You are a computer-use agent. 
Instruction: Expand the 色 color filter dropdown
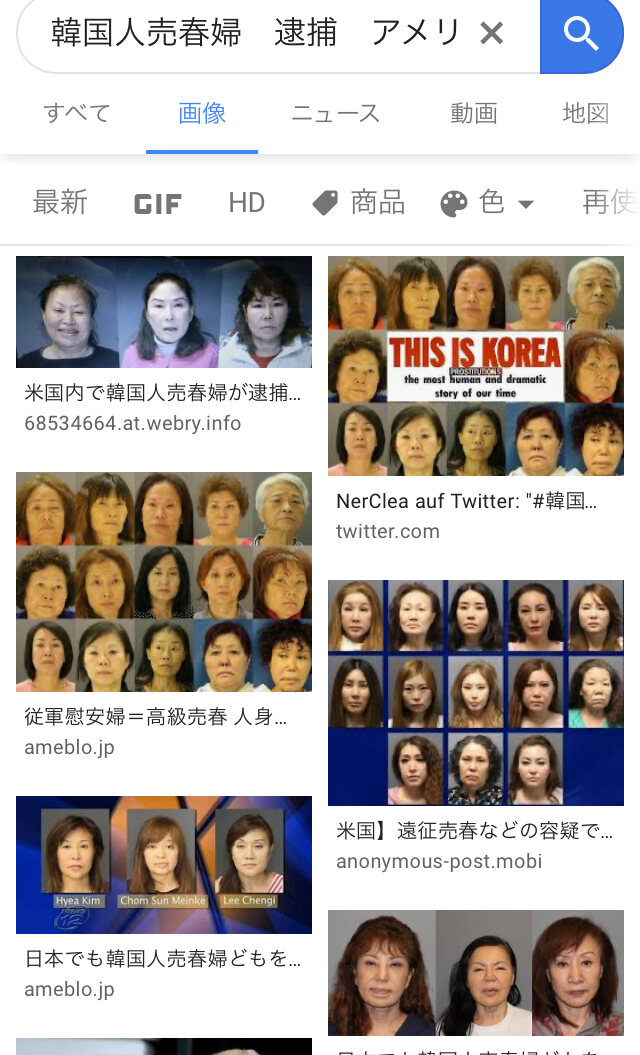[x=488, y=203]
